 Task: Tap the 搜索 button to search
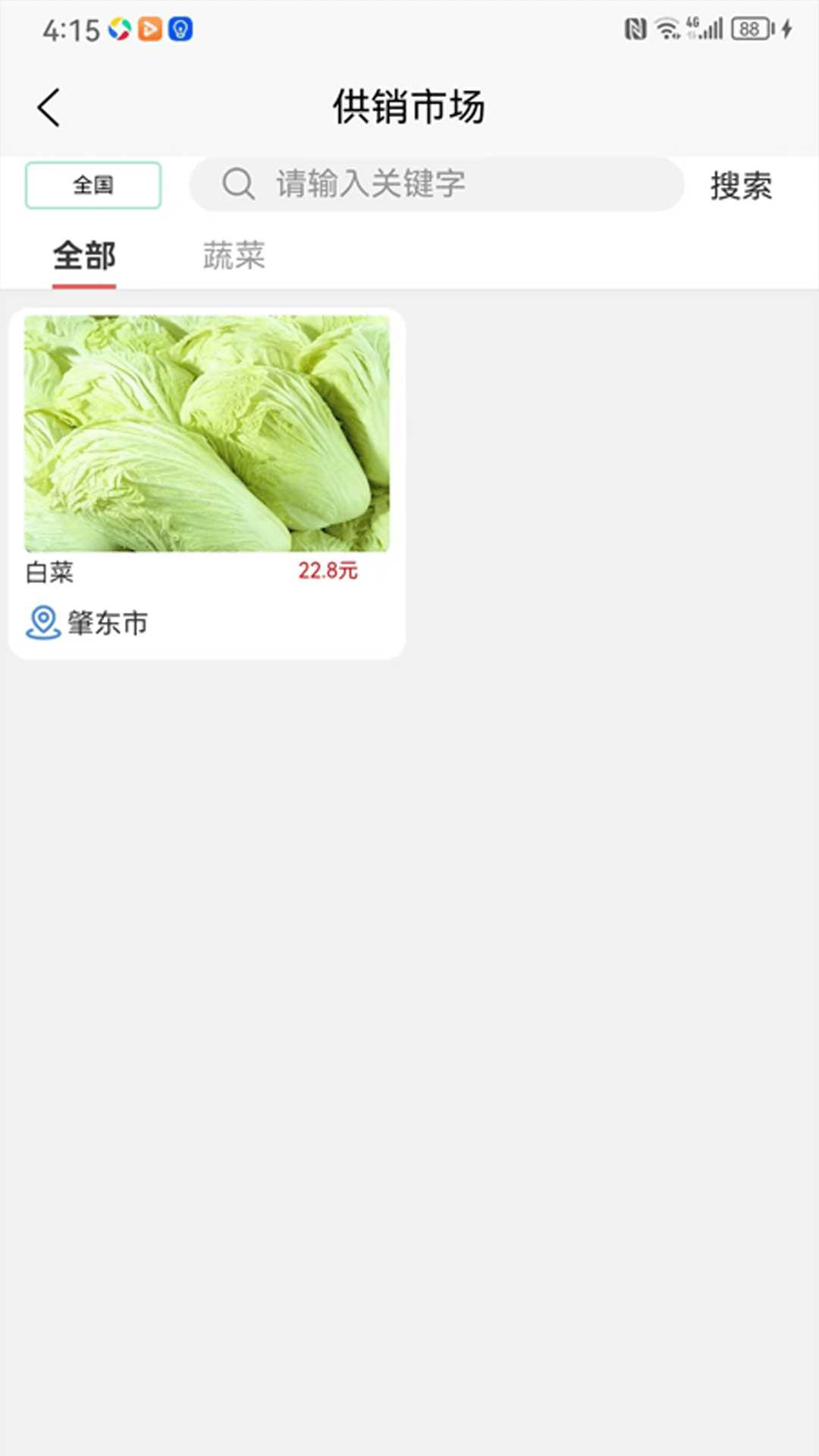pyautogui.click(x=741, y=186)
